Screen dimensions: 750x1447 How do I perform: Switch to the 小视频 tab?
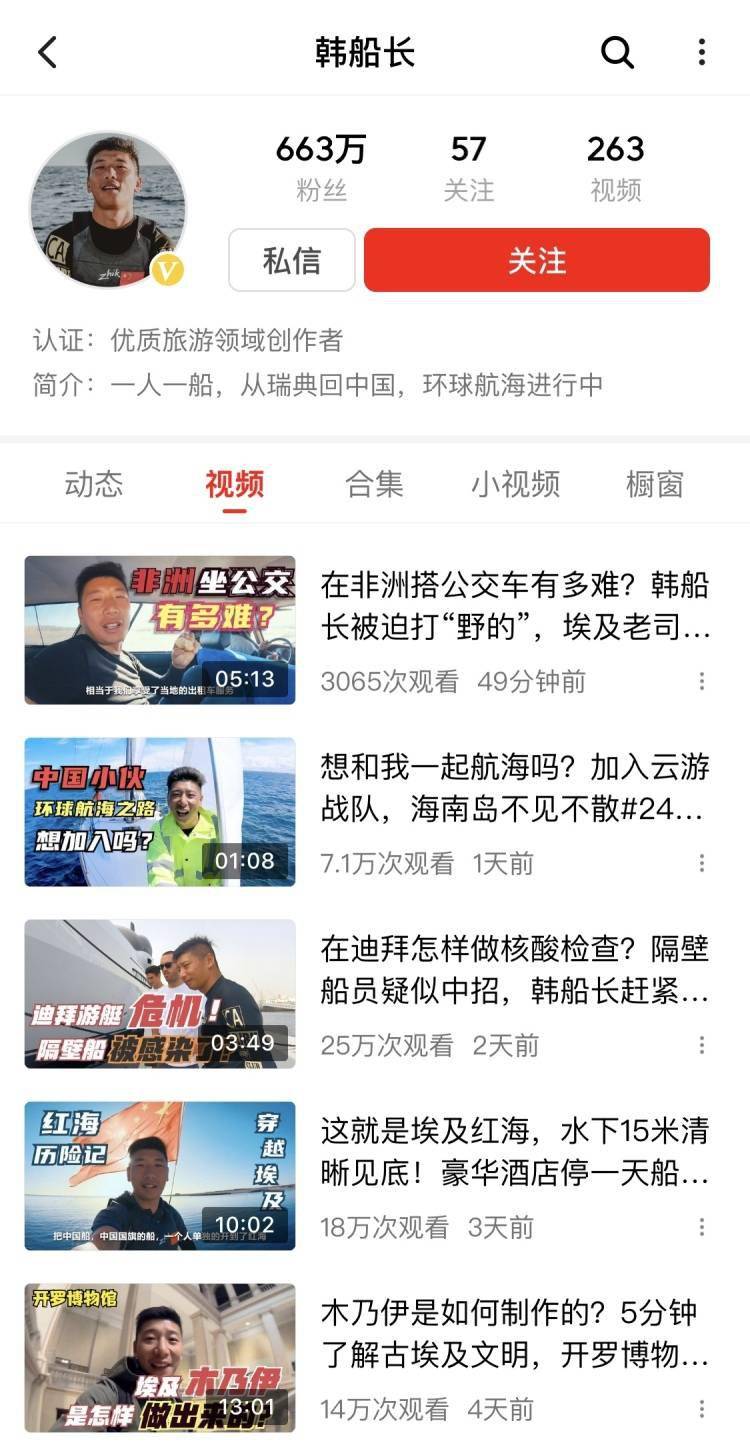tap(515, 484)
